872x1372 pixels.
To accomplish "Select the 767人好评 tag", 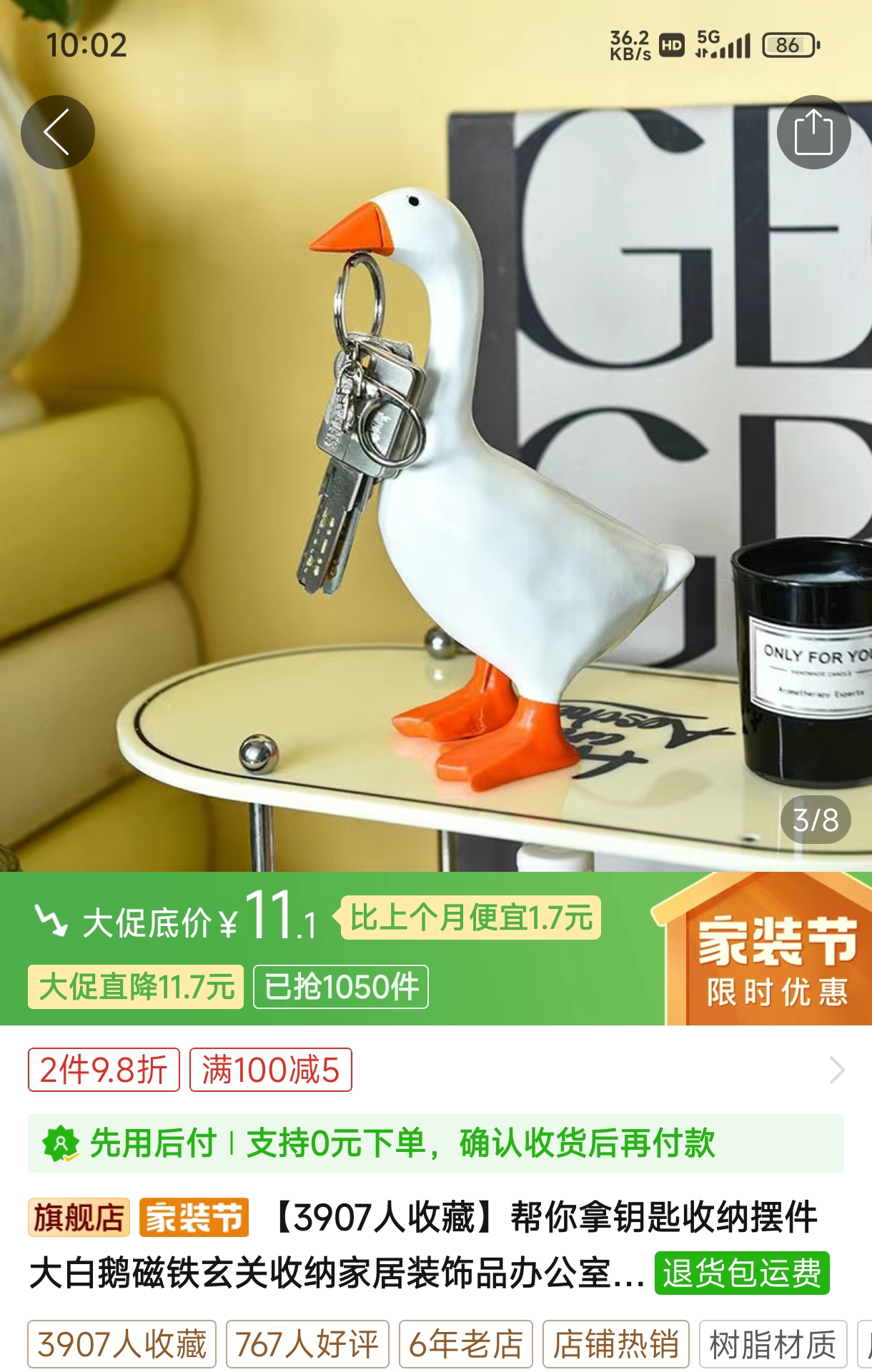I will [307, 1344].
